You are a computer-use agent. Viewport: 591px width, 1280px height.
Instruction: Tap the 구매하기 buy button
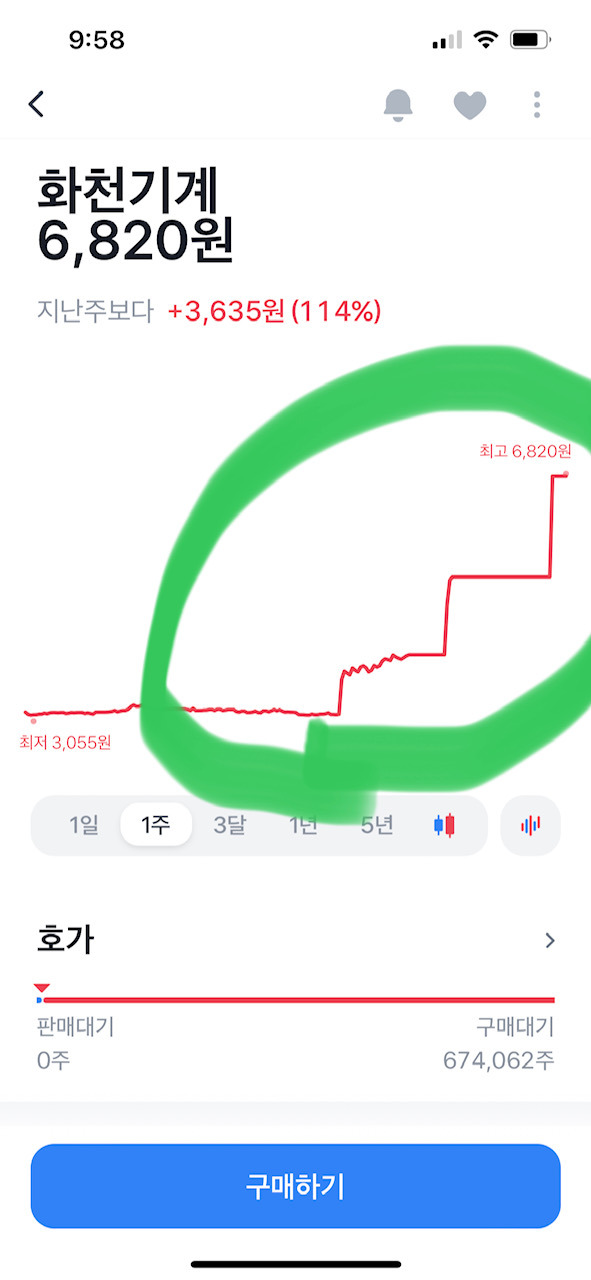tap(295, 1186)
